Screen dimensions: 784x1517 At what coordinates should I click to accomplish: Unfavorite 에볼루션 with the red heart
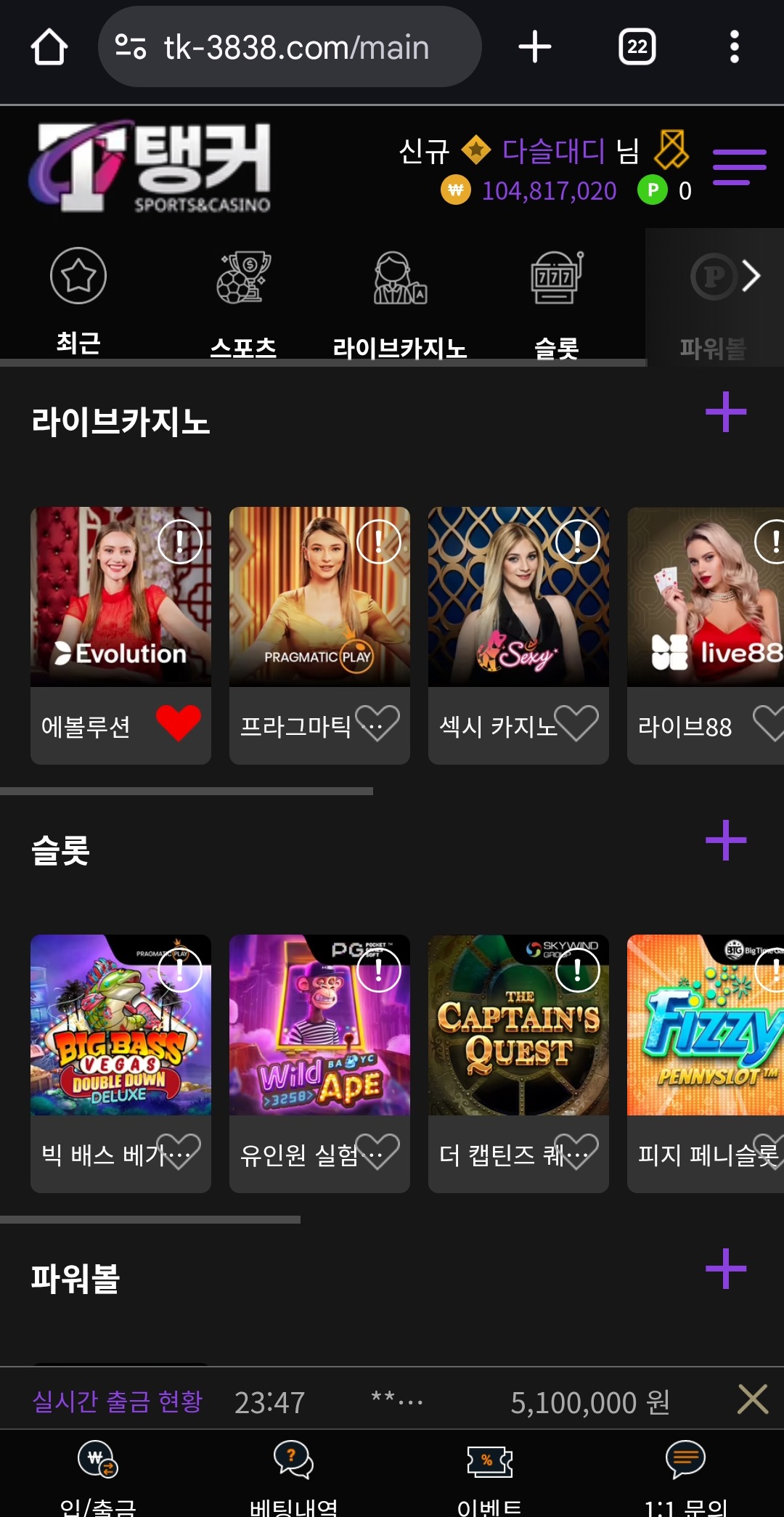click(178, 723)
